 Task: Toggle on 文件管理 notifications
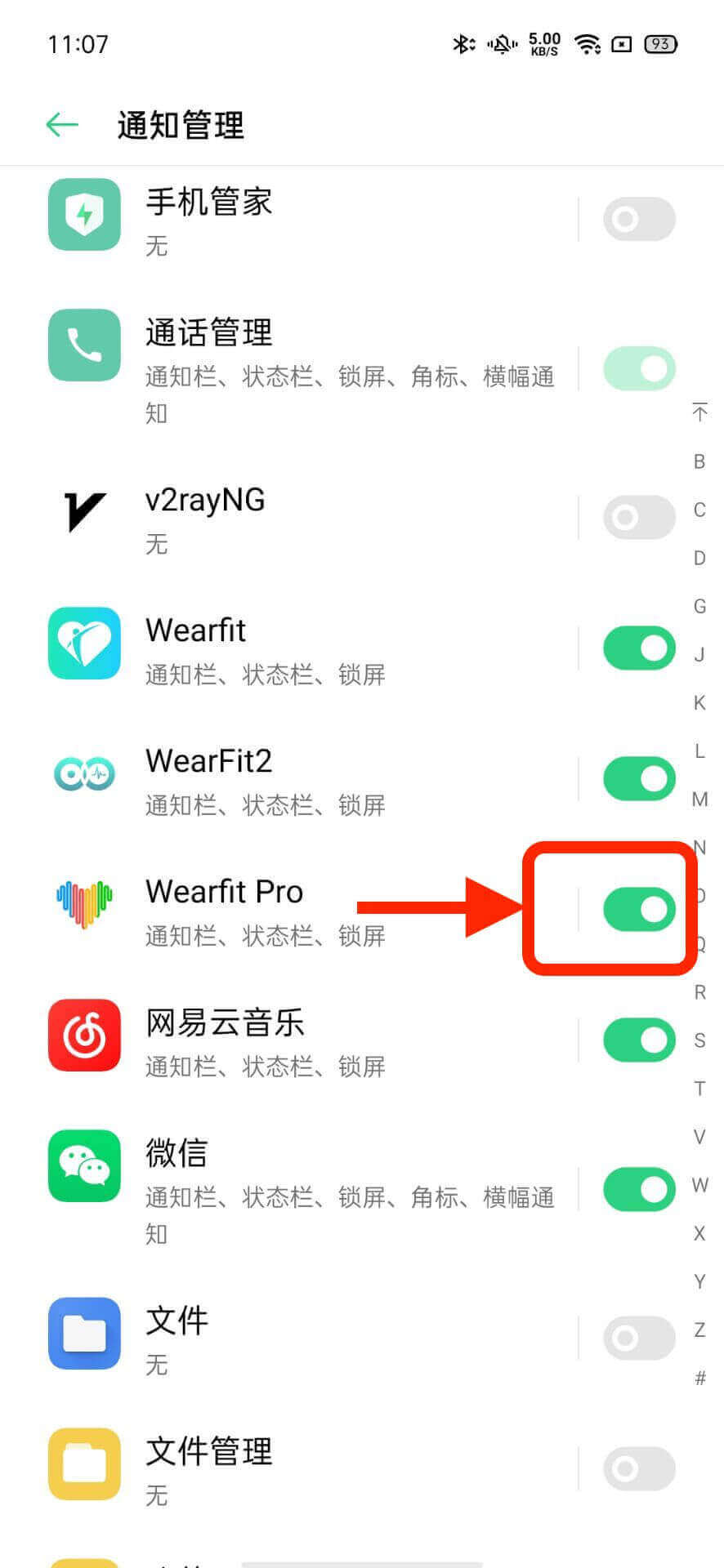(638, 1468)
